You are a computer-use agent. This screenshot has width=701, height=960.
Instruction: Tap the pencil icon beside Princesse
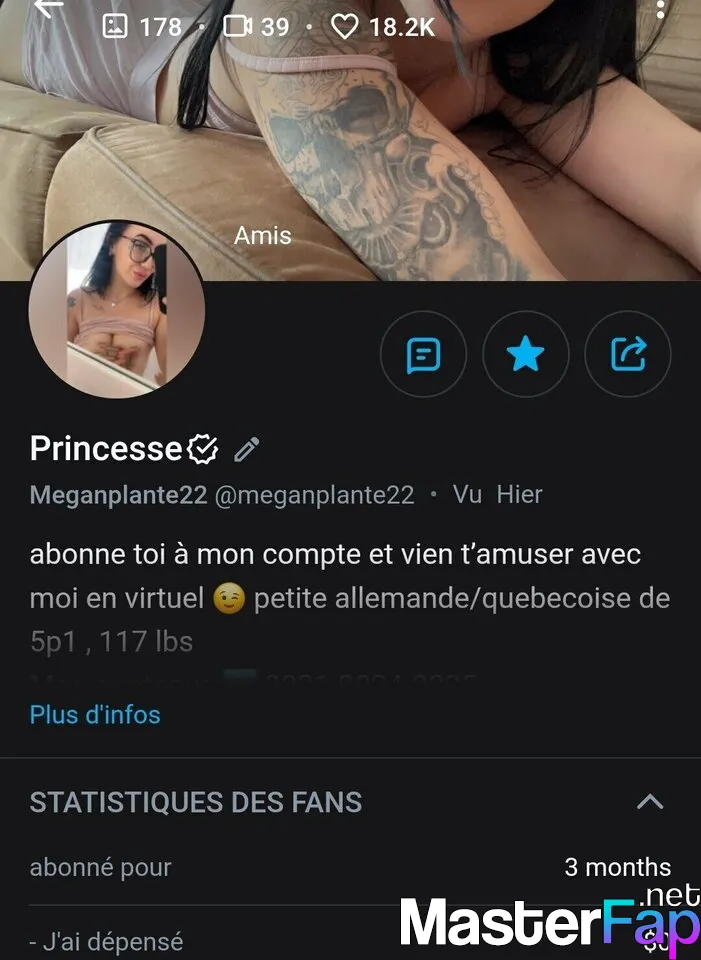(x=246, y=450)
